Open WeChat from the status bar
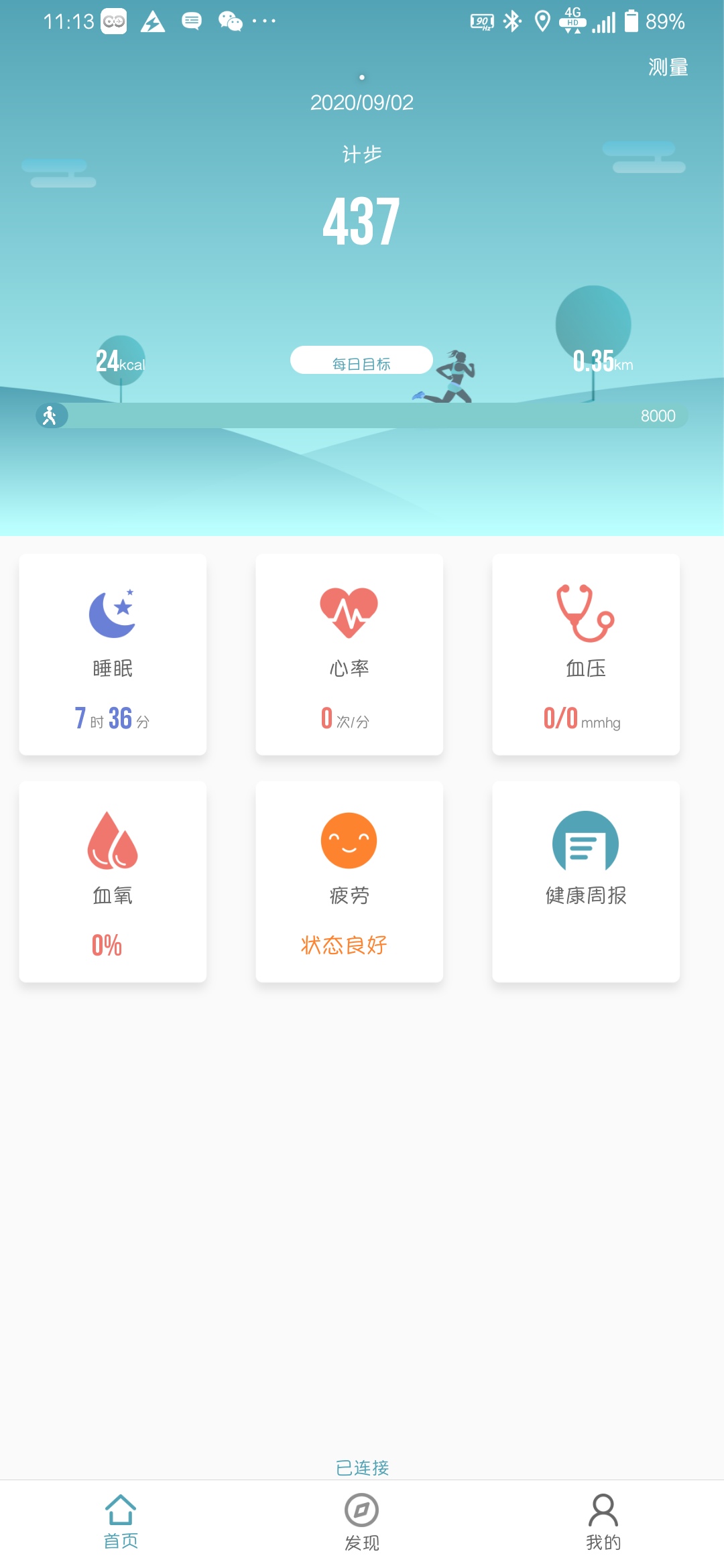This screenshot has width=724, height=1568. [x=231, y=21]
